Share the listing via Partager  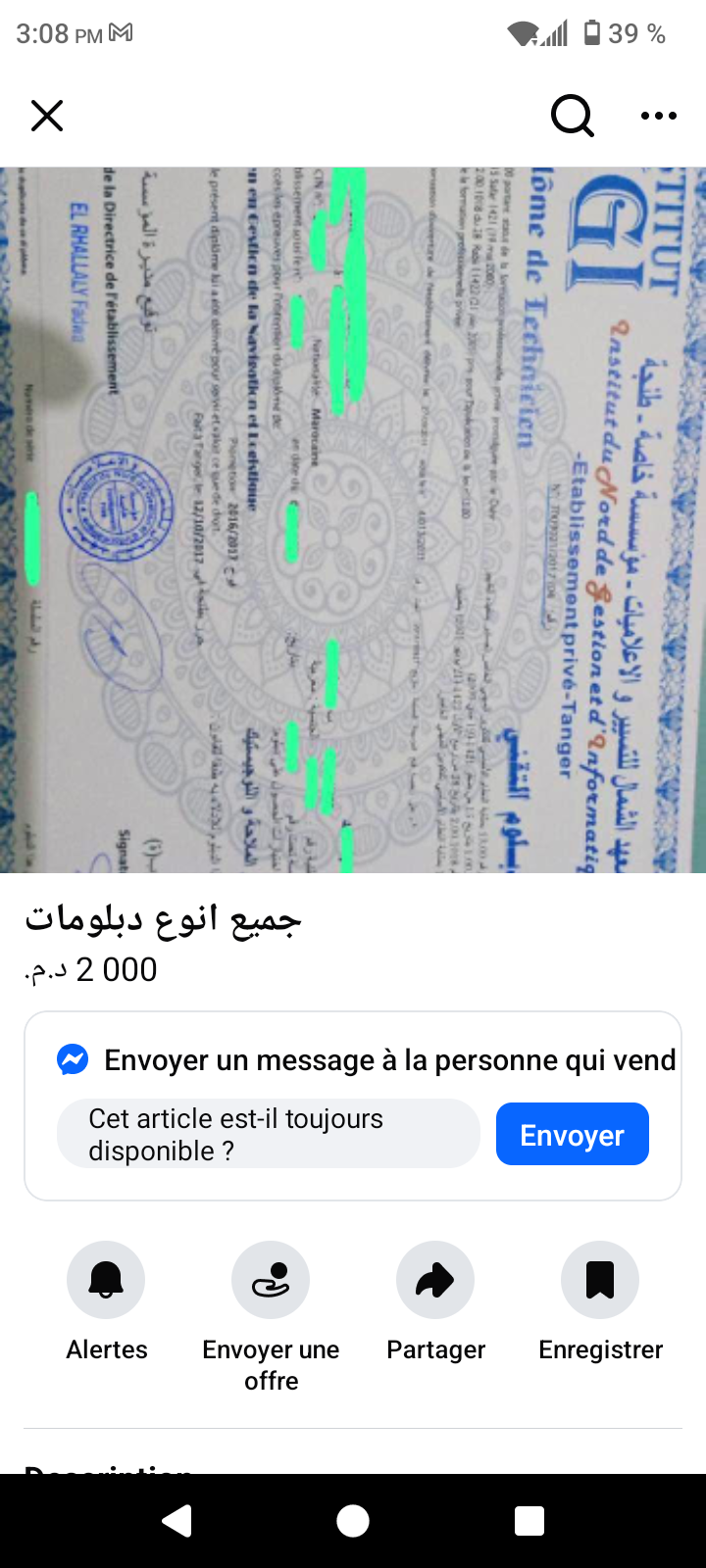(x=435, y=1280)
